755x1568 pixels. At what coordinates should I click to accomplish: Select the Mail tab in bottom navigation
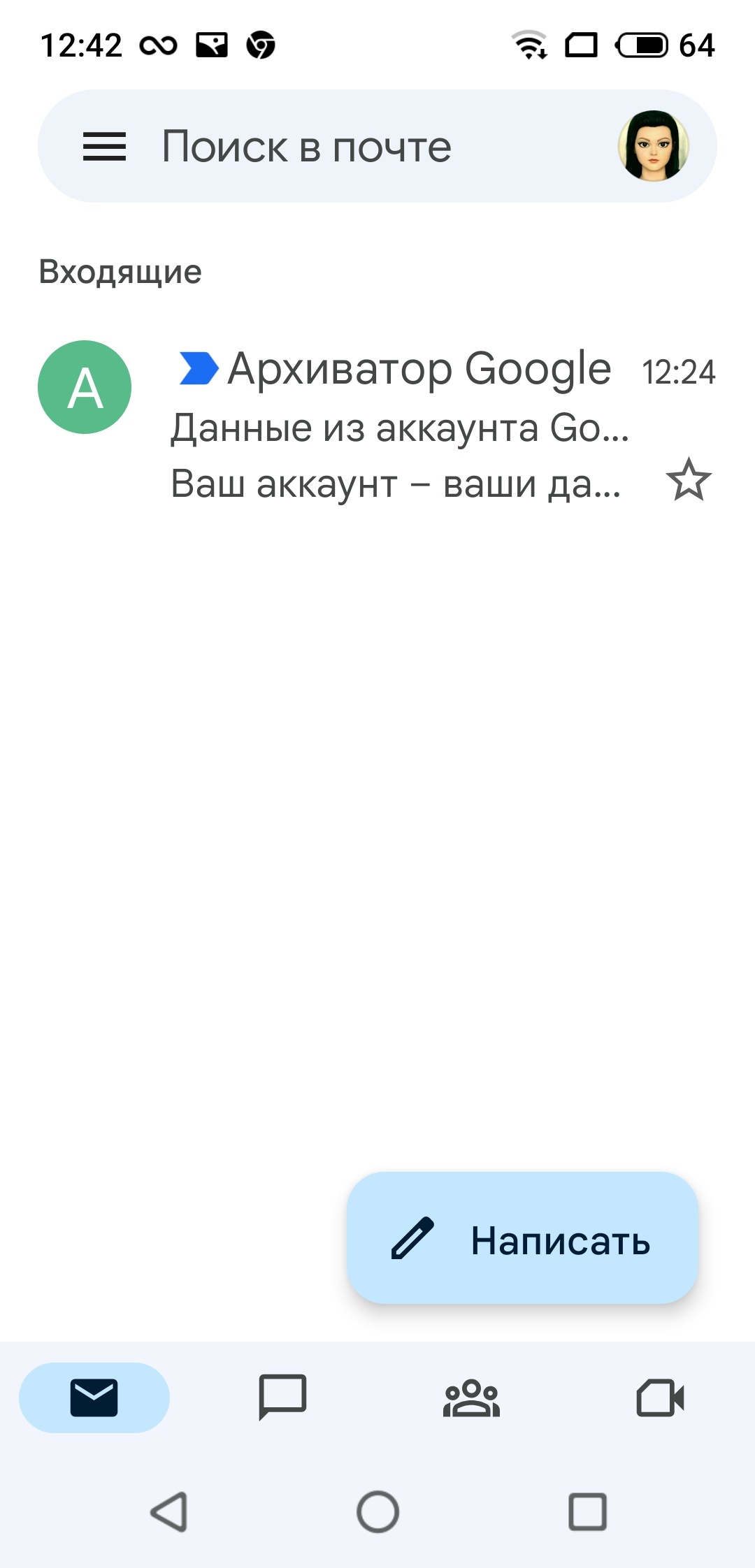click(x=94, y=1398)
